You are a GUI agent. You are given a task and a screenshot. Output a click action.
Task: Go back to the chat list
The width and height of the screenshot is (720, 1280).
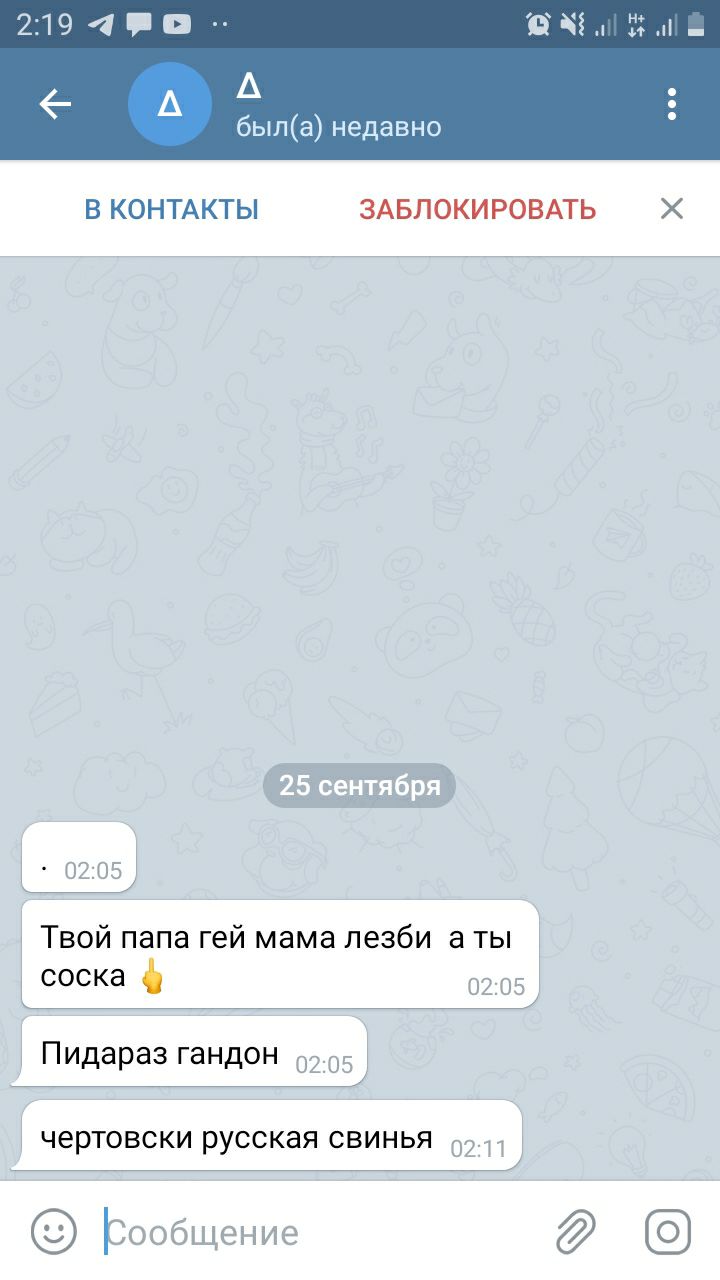click(55, 104)
